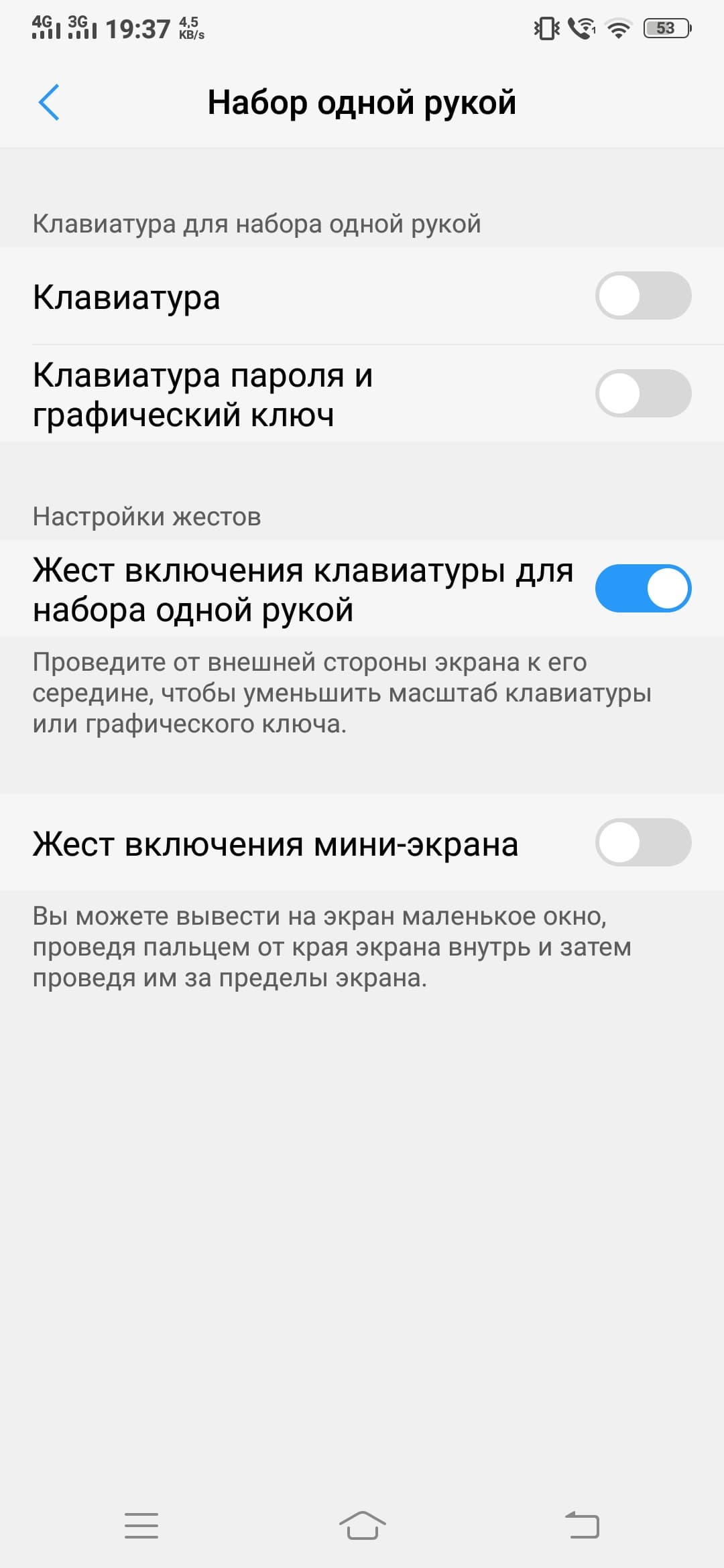Go back from Набор одной рукой
Image resolution: width=724 pixels, height=1568 pixels.
click(x=49, y=103)
